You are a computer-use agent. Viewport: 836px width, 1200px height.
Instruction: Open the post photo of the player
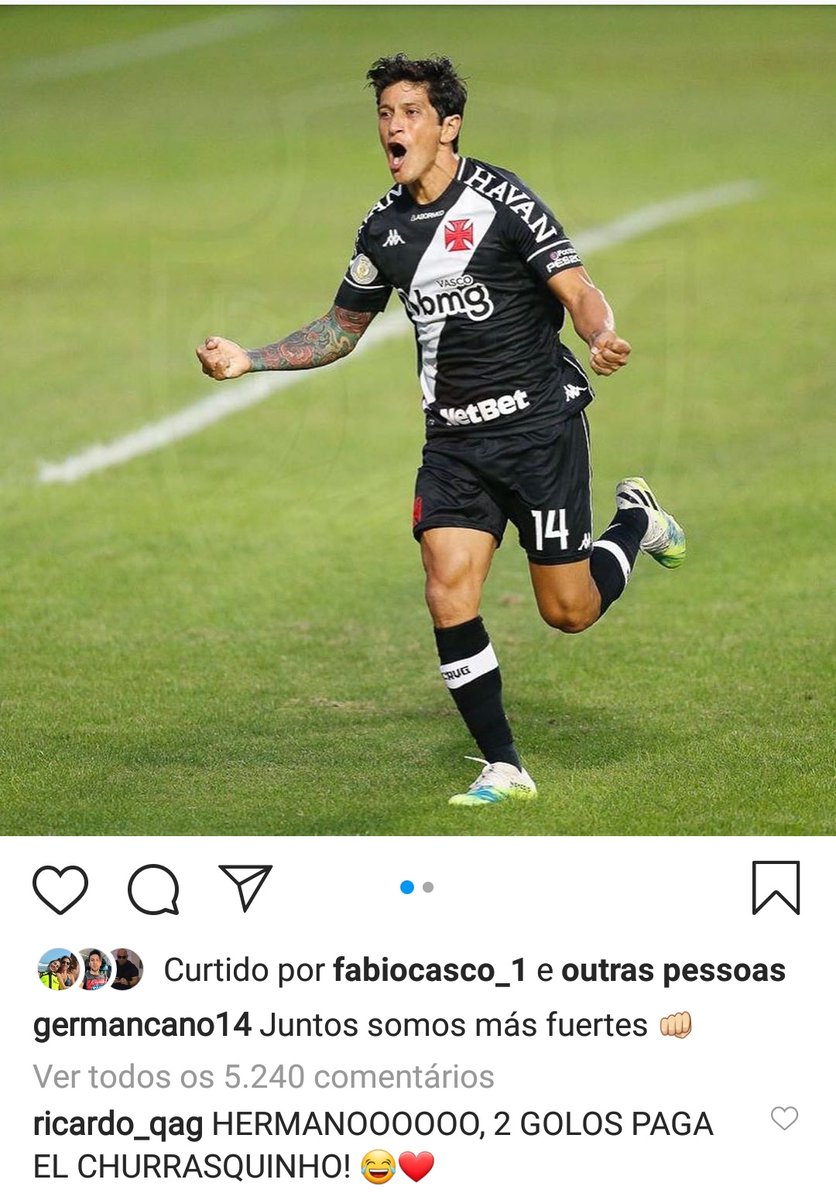418,420
